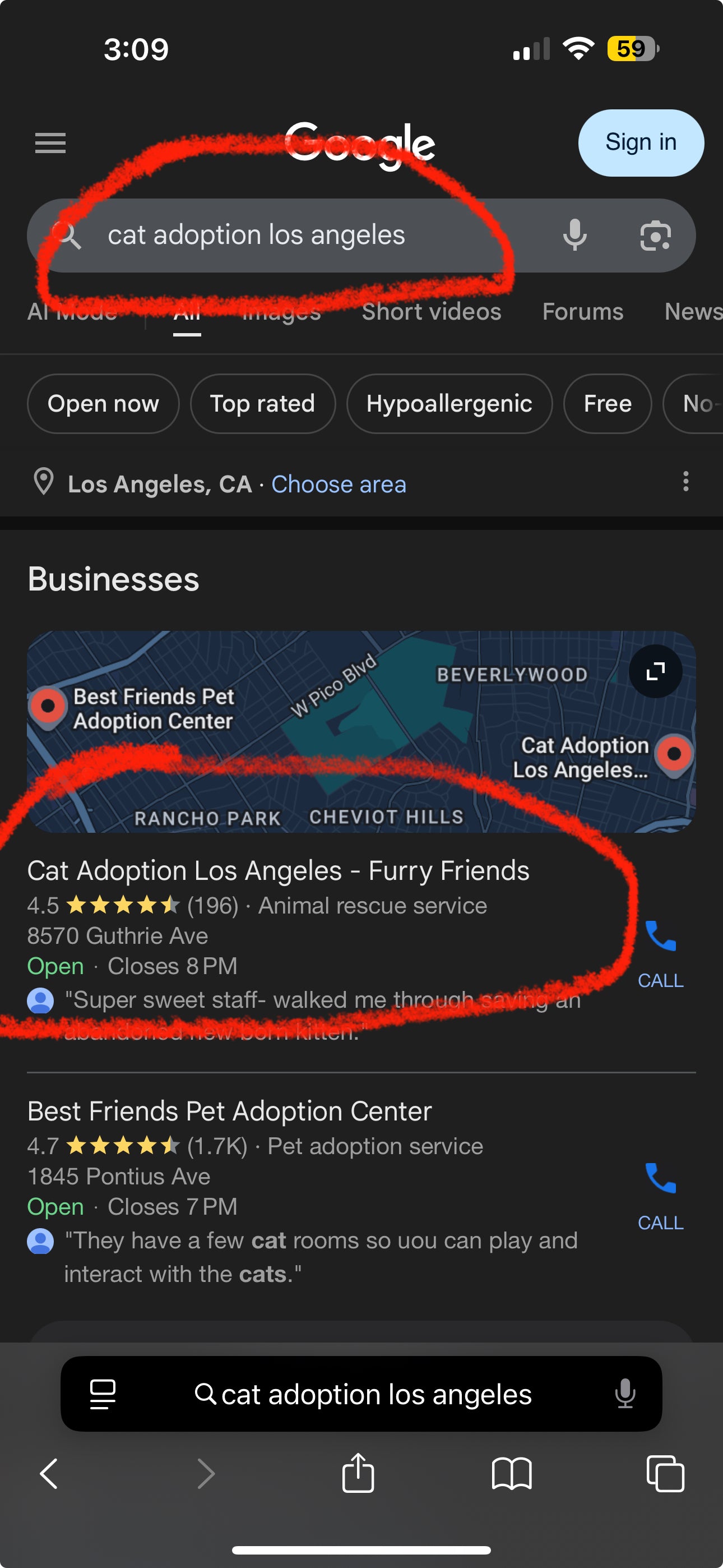The width and height of the screenshot is (723, 1568).
Task: Start voice search with the microphone
Action: [x=574, y=235]
